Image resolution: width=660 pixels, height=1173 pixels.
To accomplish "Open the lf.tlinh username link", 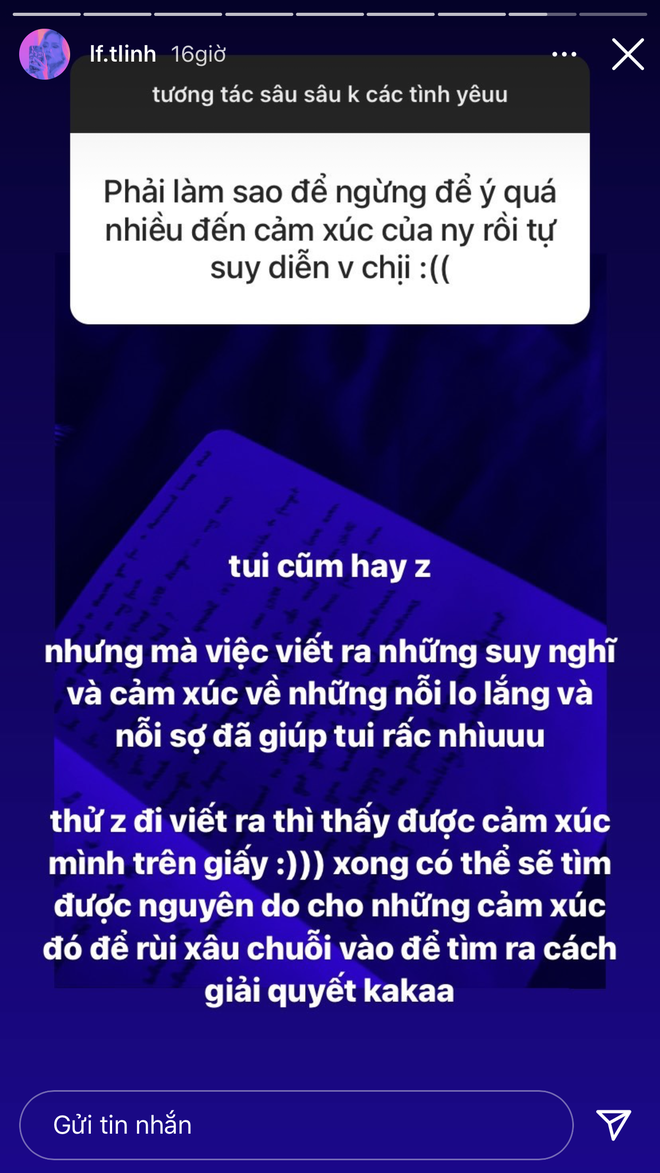I will [123, 54].
